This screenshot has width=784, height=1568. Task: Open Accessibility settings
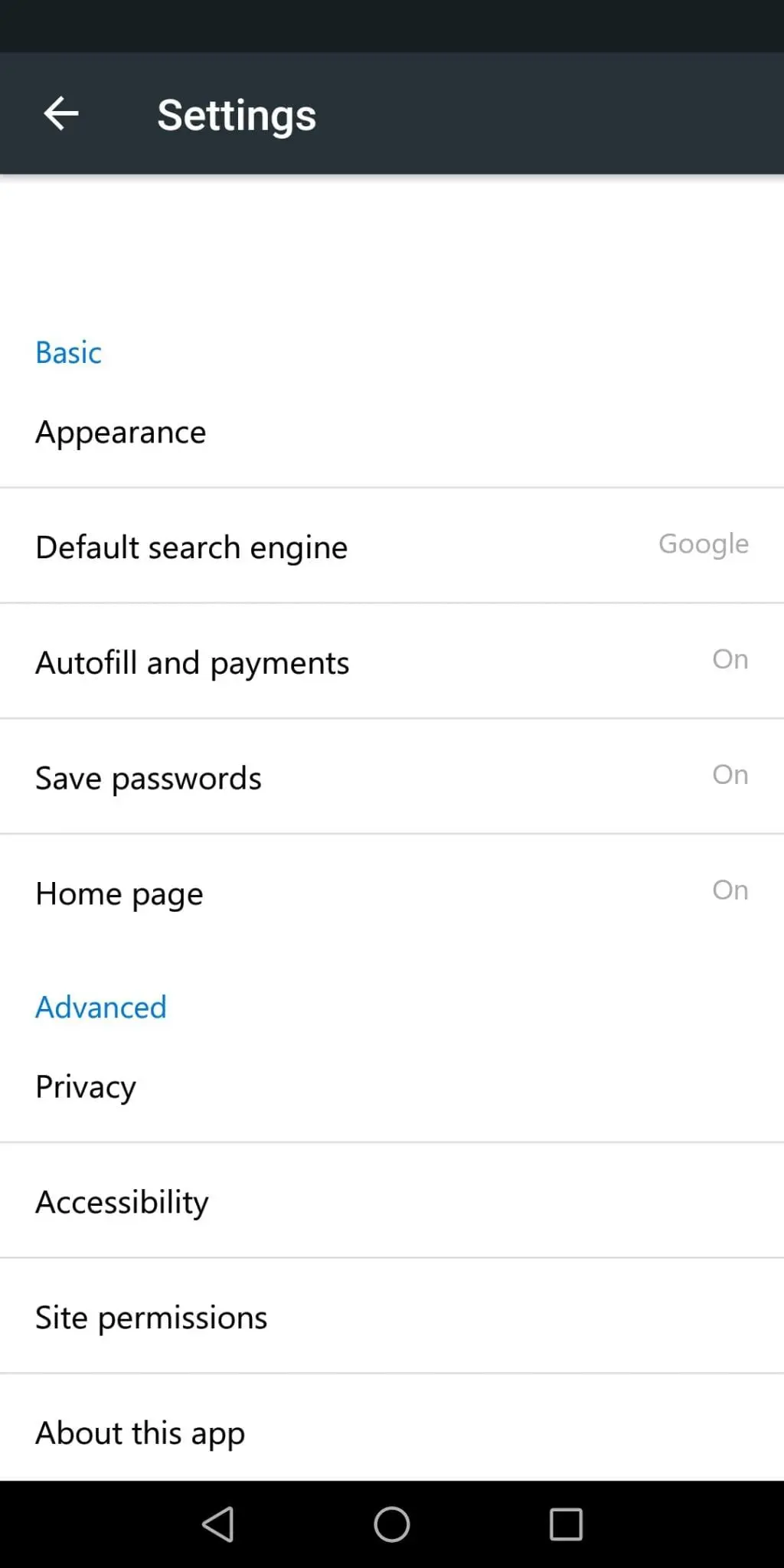pos(392,1200)
